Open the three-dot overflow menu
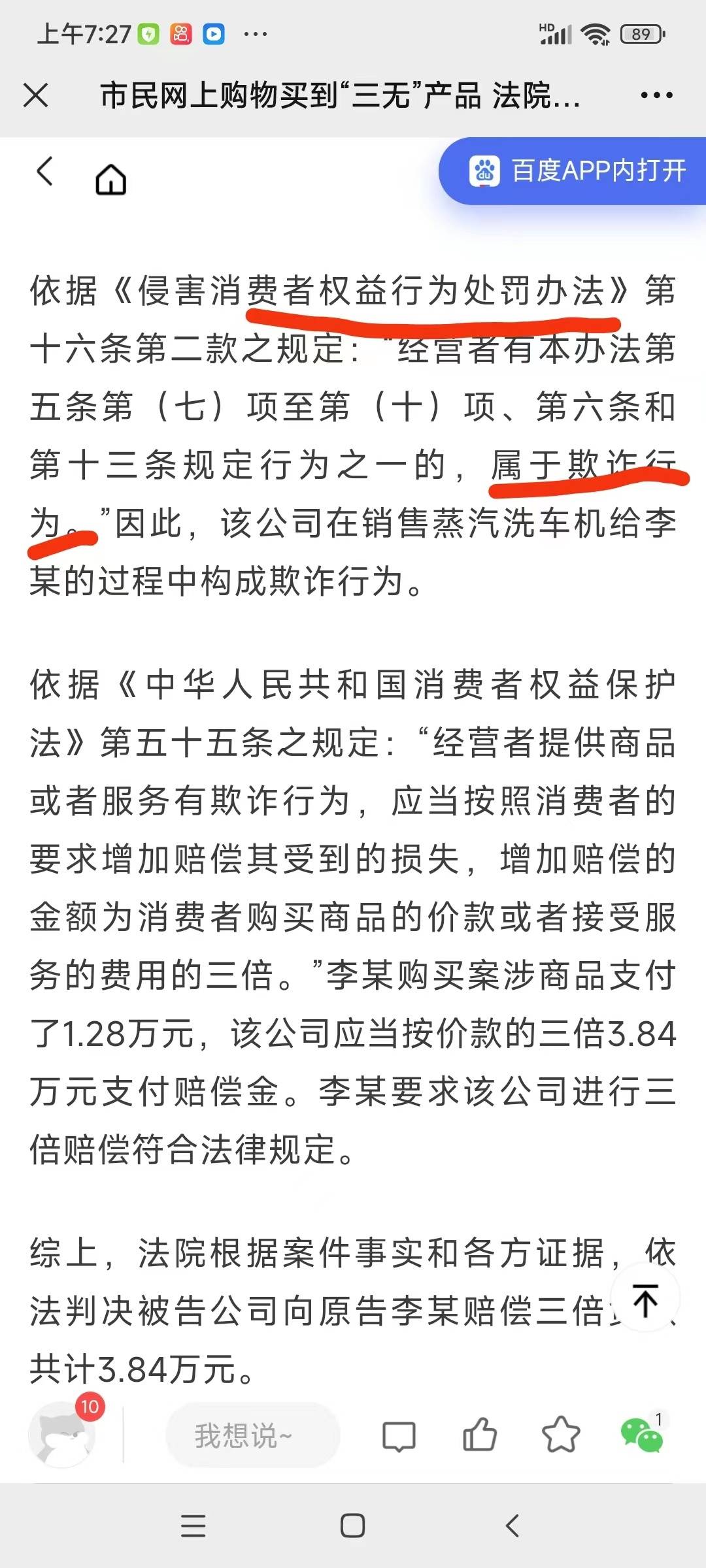 (656, 95)
